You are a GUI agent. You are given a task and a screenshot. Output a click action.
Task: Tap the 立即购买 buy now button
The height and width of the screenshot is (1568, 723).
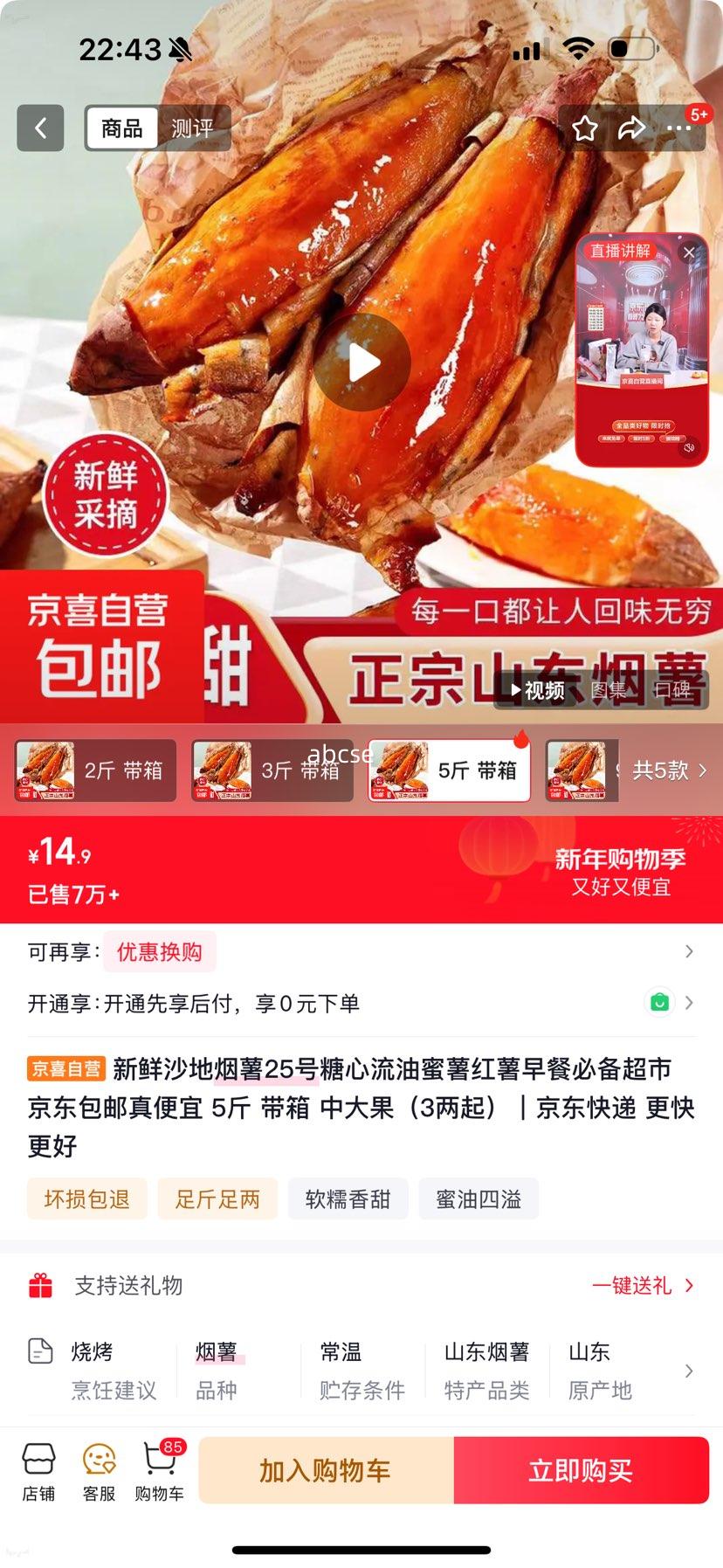tap(581, 1470)
